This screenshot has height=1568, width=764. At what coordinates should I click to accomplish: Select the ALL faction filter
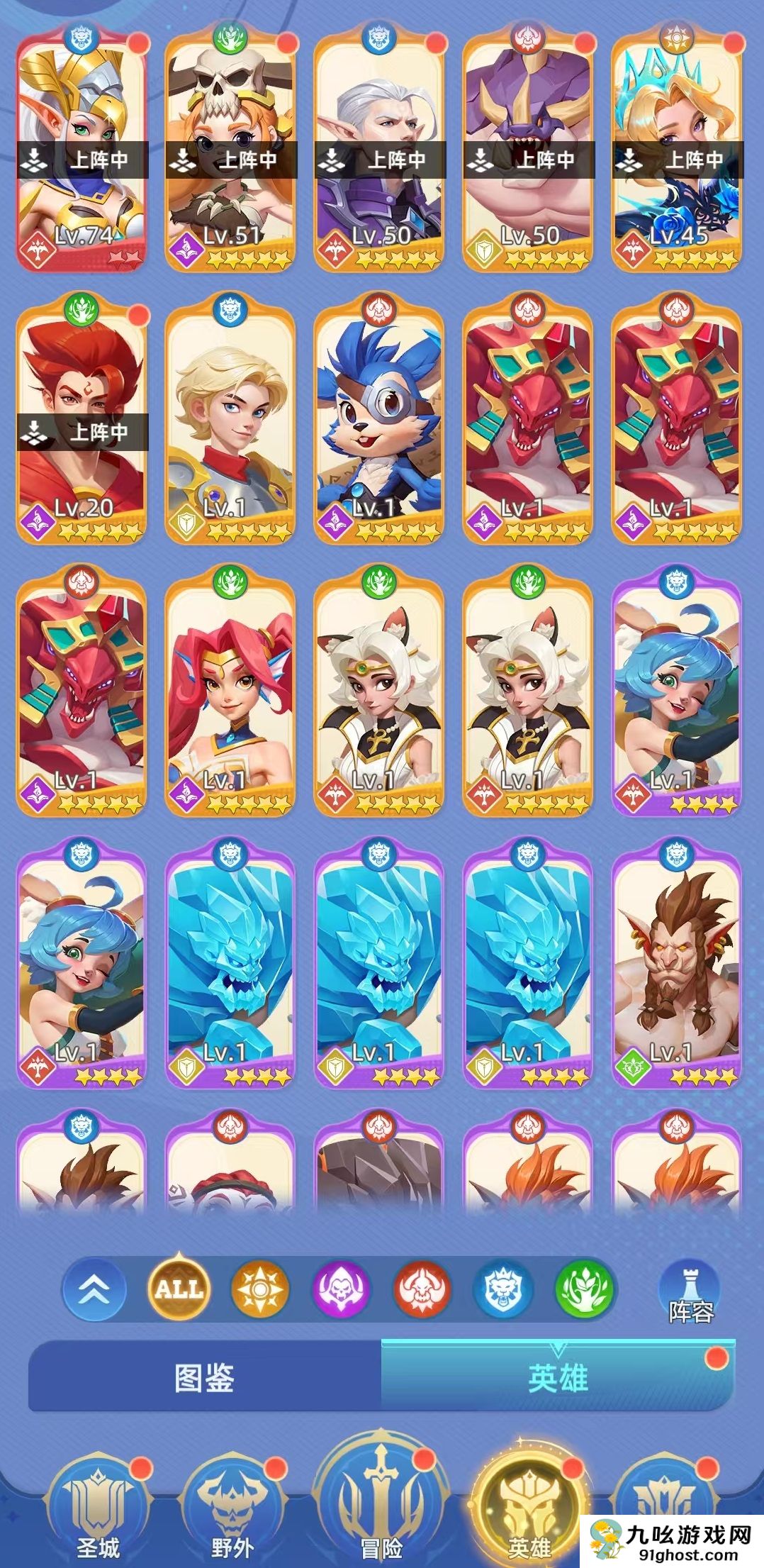click(178, 1289)
